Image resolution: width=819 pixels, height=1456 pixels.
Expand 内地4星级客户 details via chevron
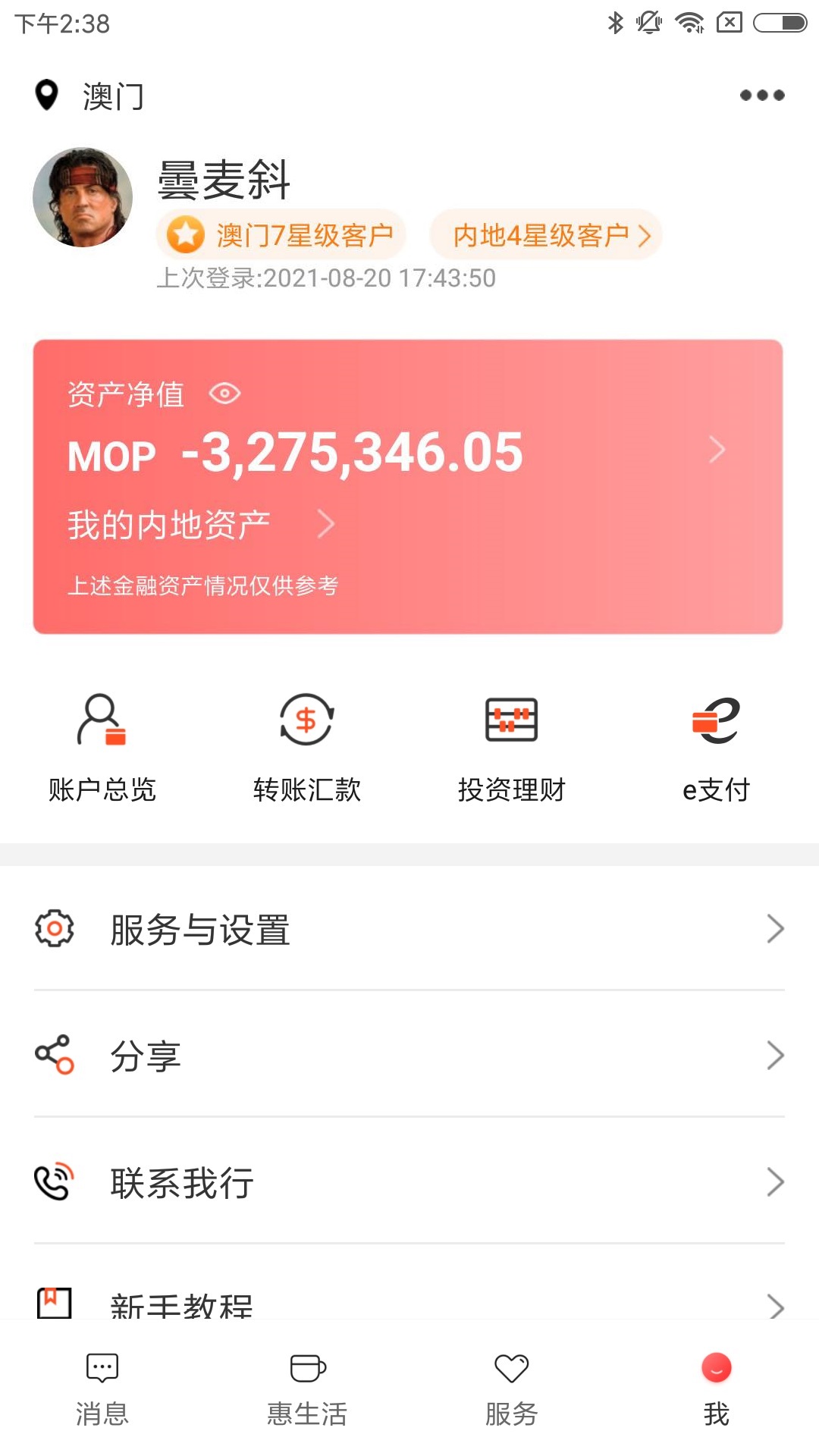click(x=646, y=236)
